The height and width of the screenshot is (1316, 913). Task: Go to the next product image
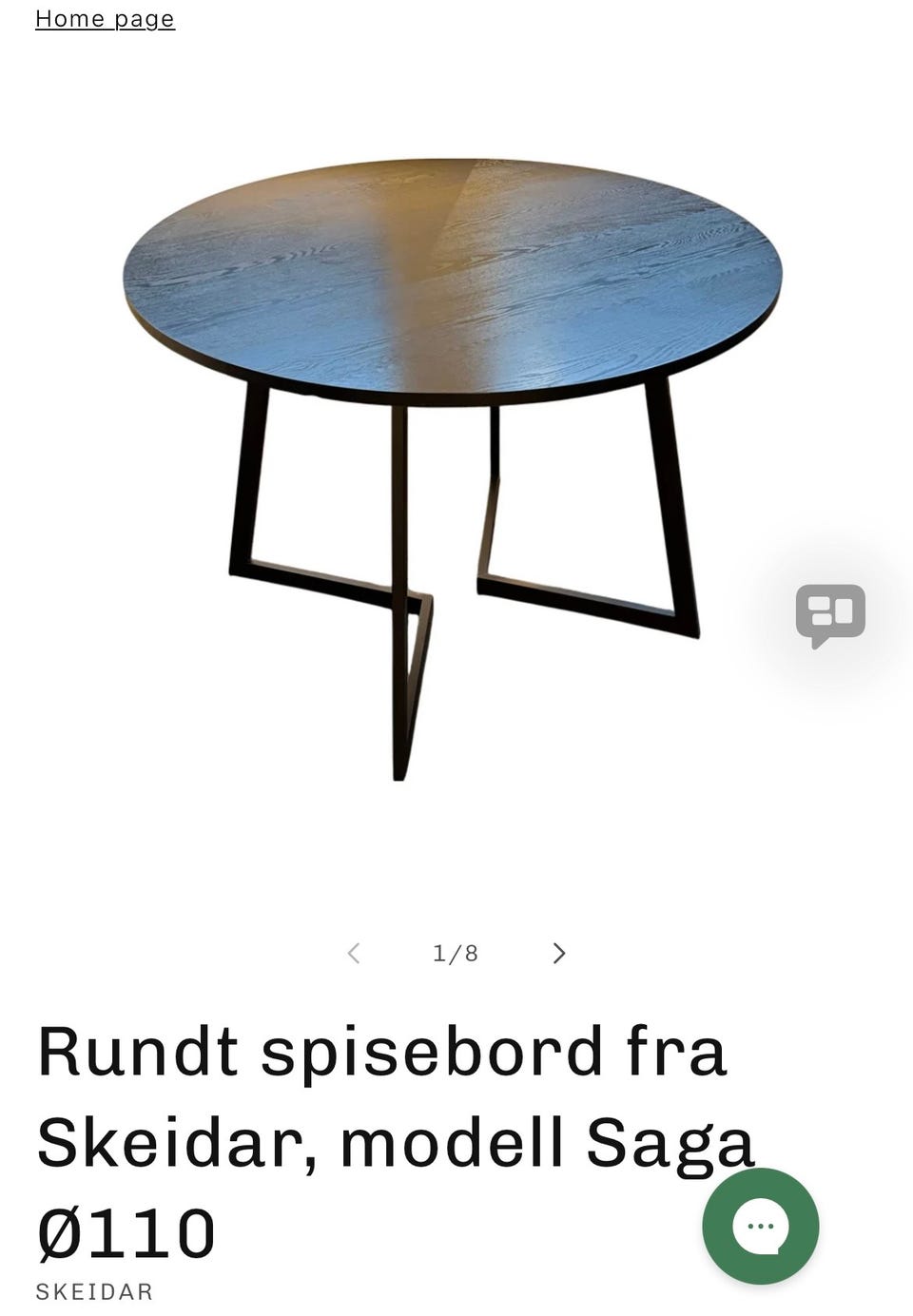[x=559, y=953]
